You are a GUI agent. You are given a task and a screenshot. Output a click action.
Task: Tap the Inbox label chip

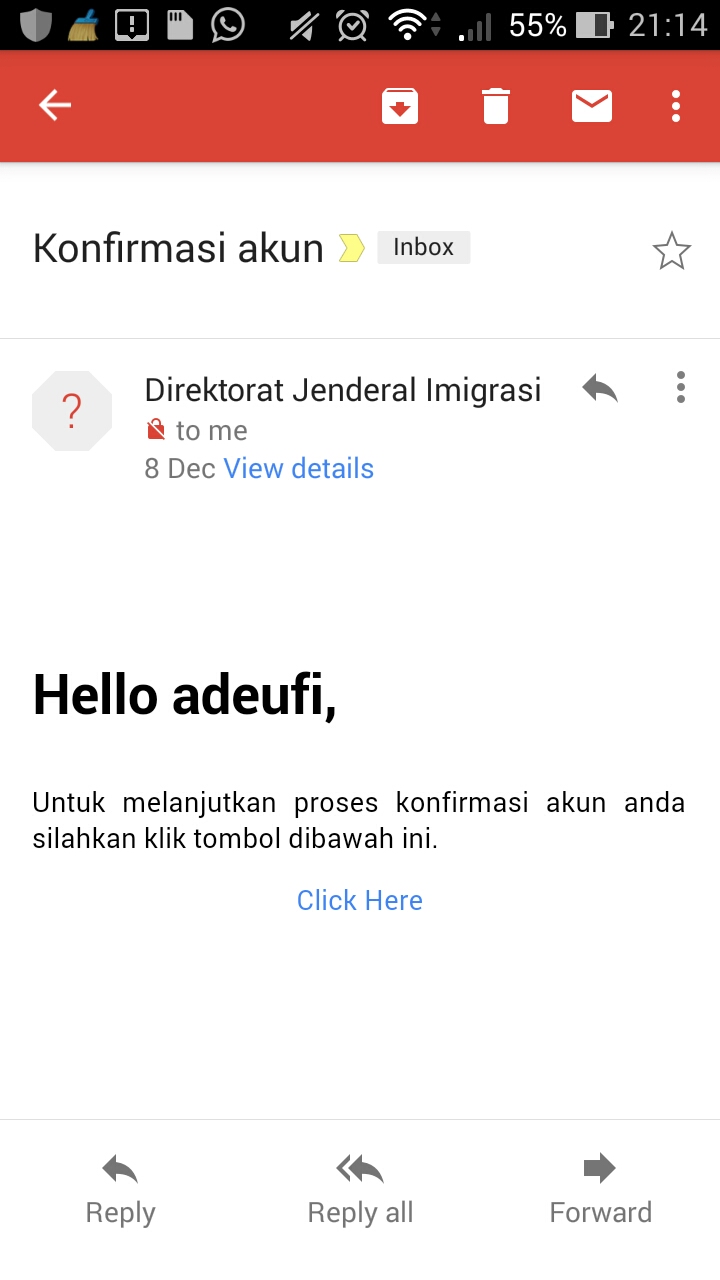point(423,247)
